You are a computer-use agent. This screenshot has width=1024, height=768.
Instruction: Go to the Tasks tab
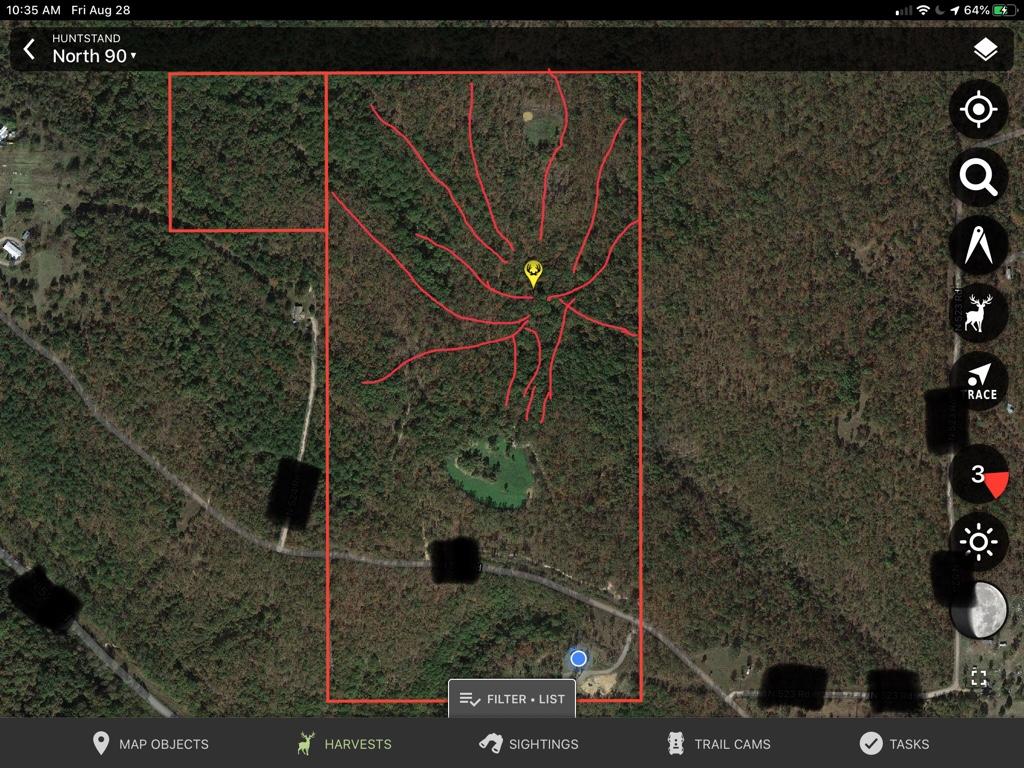pos(895,744)
